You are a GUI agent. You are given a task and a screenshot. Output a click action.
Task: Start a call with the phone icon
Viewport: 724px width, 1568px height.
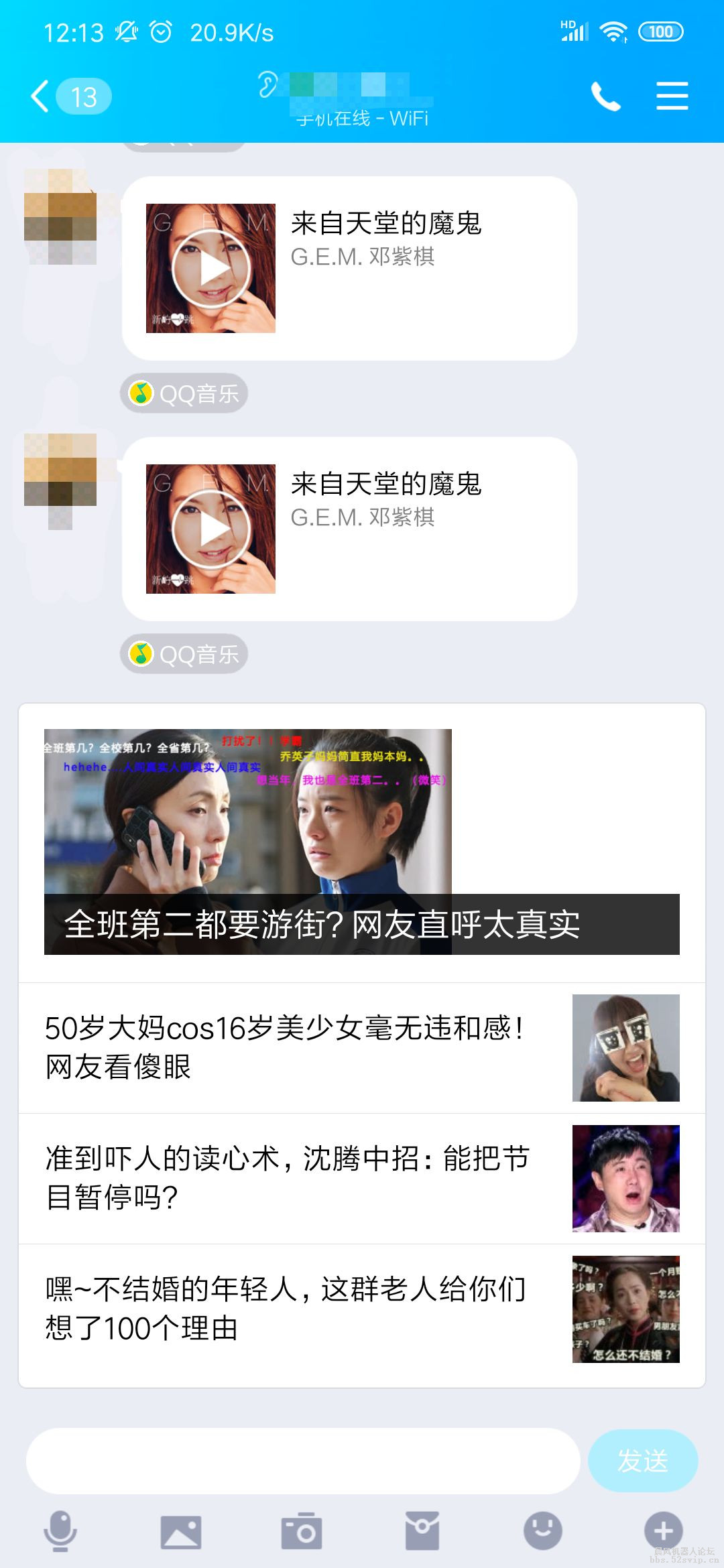605,96
